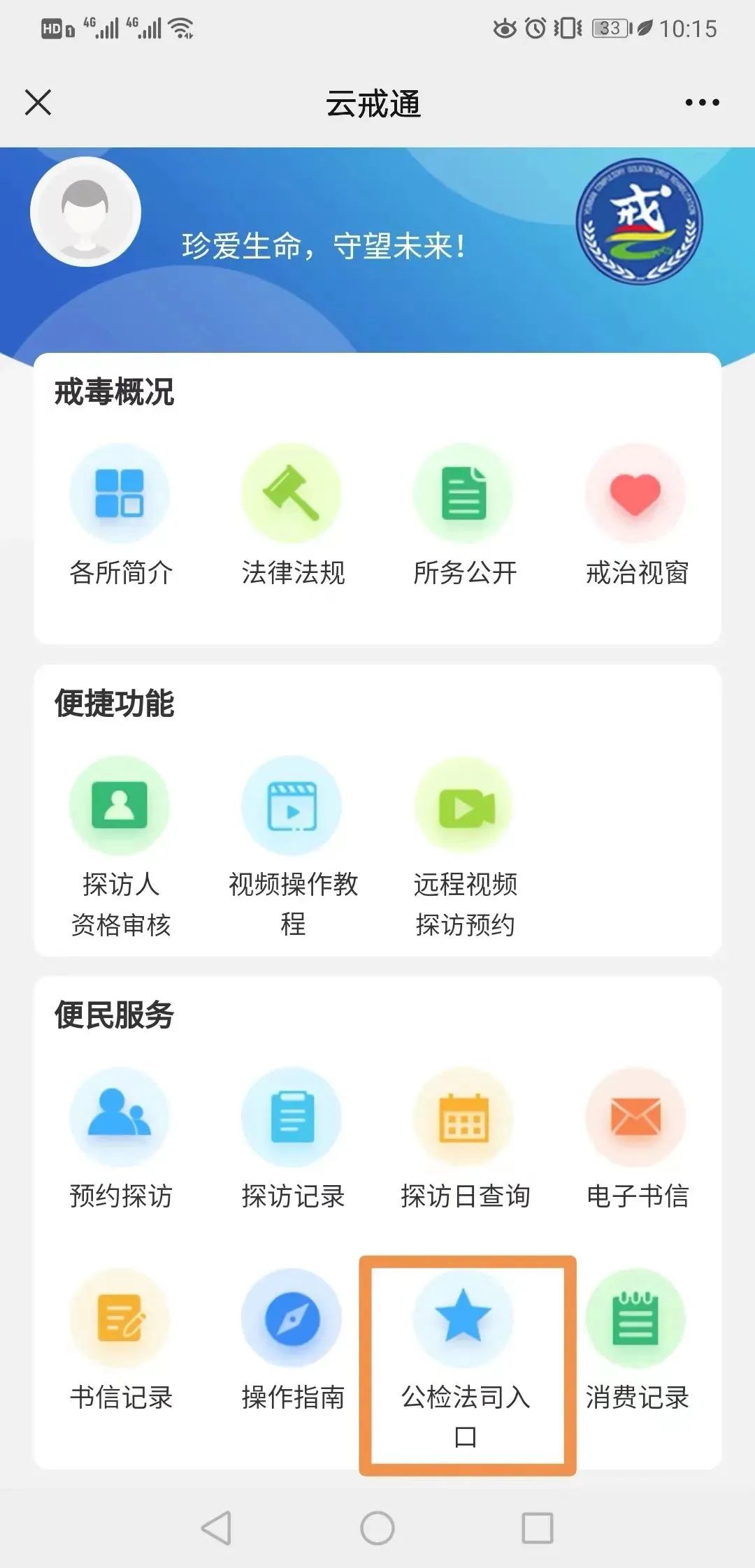
Task: Open 消费记录 notebook icon
Action: click(x=635, y=1317)
